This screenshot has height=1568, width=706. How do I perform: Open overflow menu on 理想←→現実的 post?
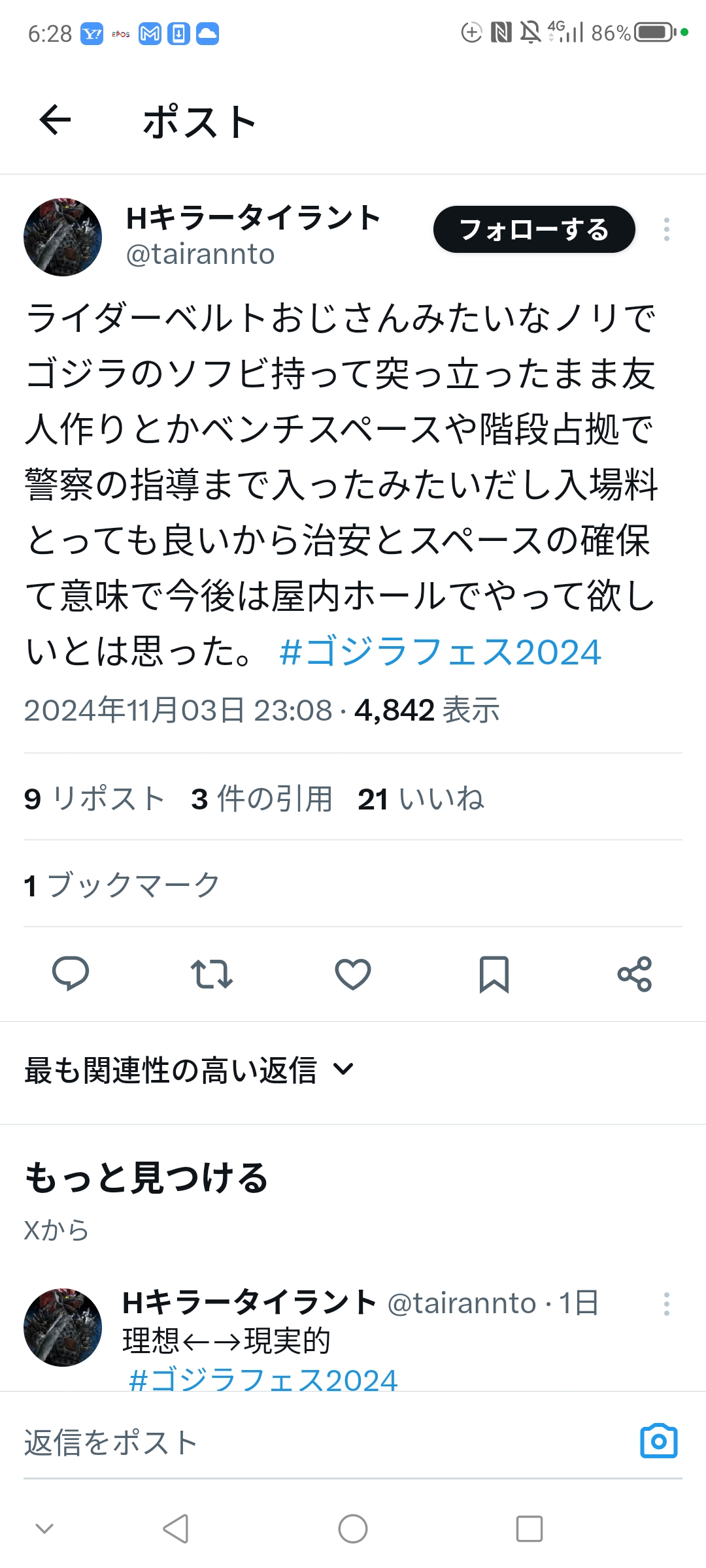(666, 1303)
